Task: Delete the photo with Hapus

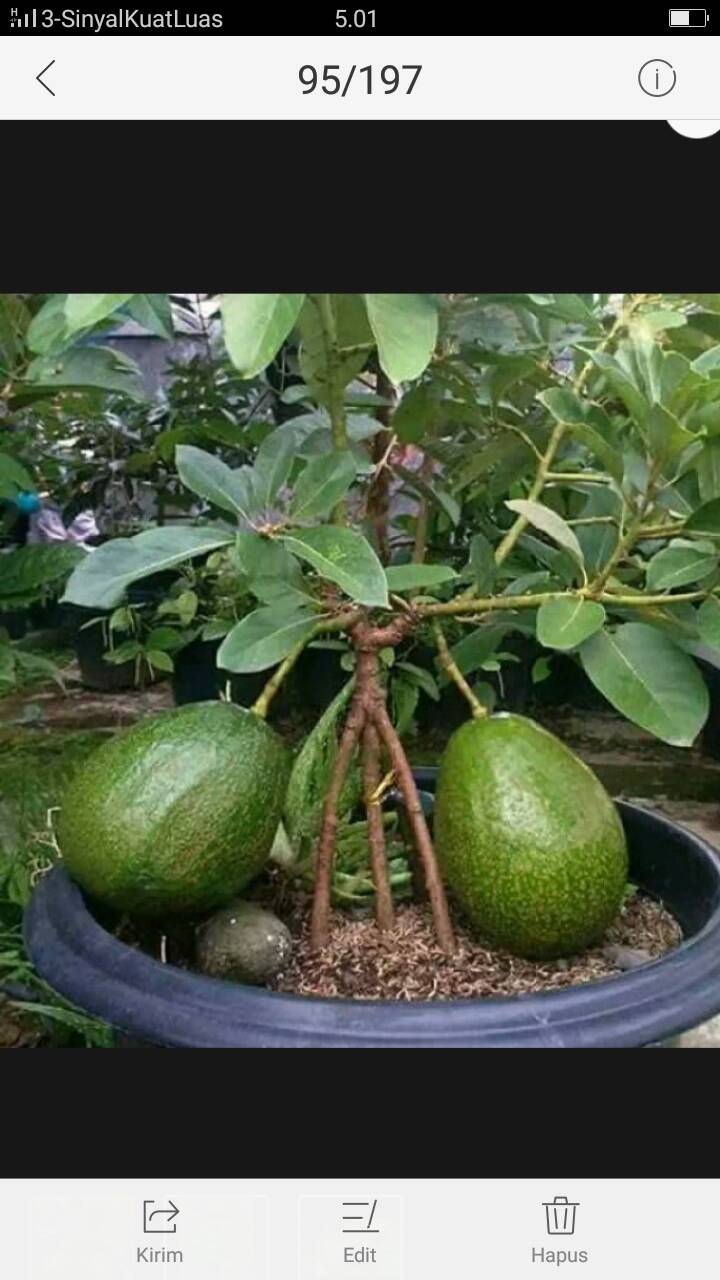Action: point(560,1231)
